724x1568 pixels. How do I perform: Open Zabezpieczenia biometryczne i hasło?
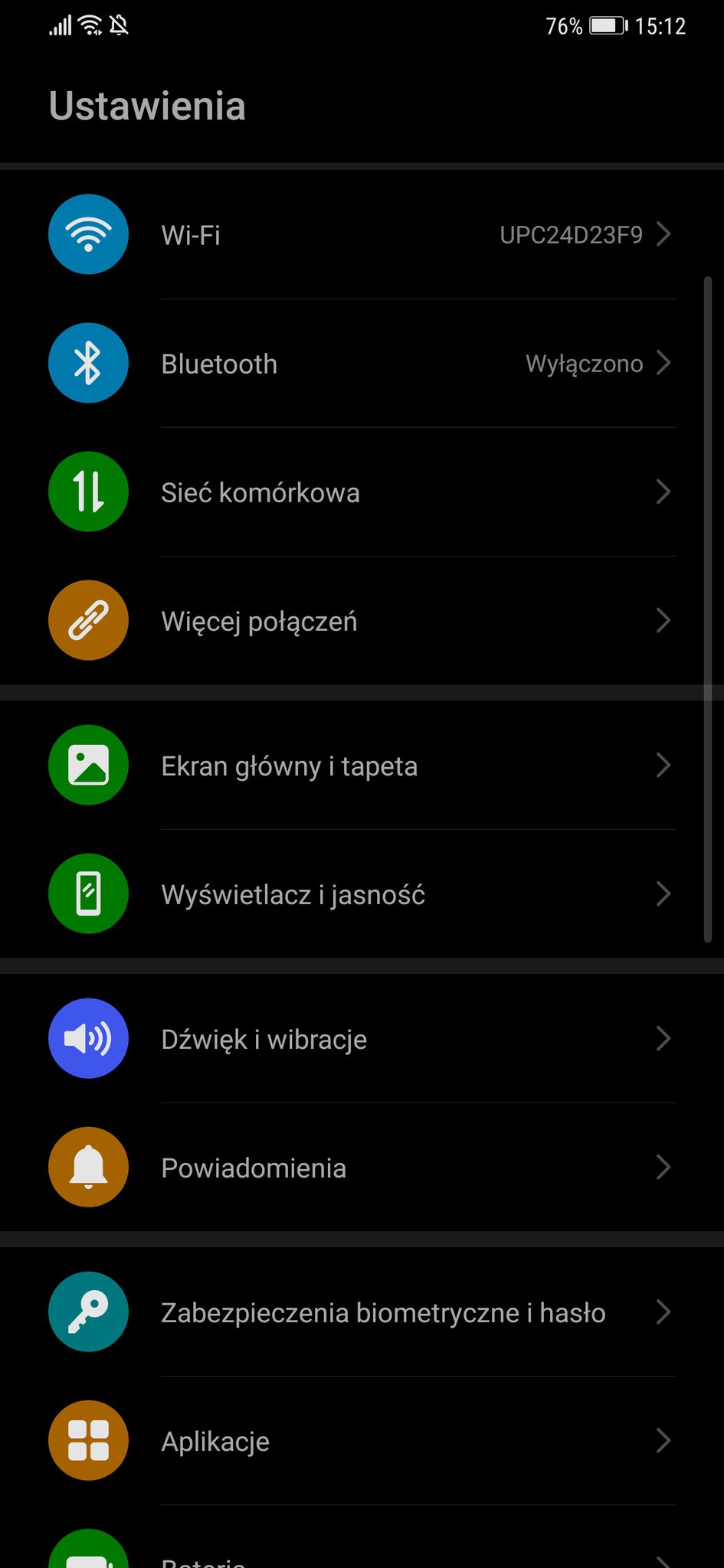click(x=362, y=1312)
